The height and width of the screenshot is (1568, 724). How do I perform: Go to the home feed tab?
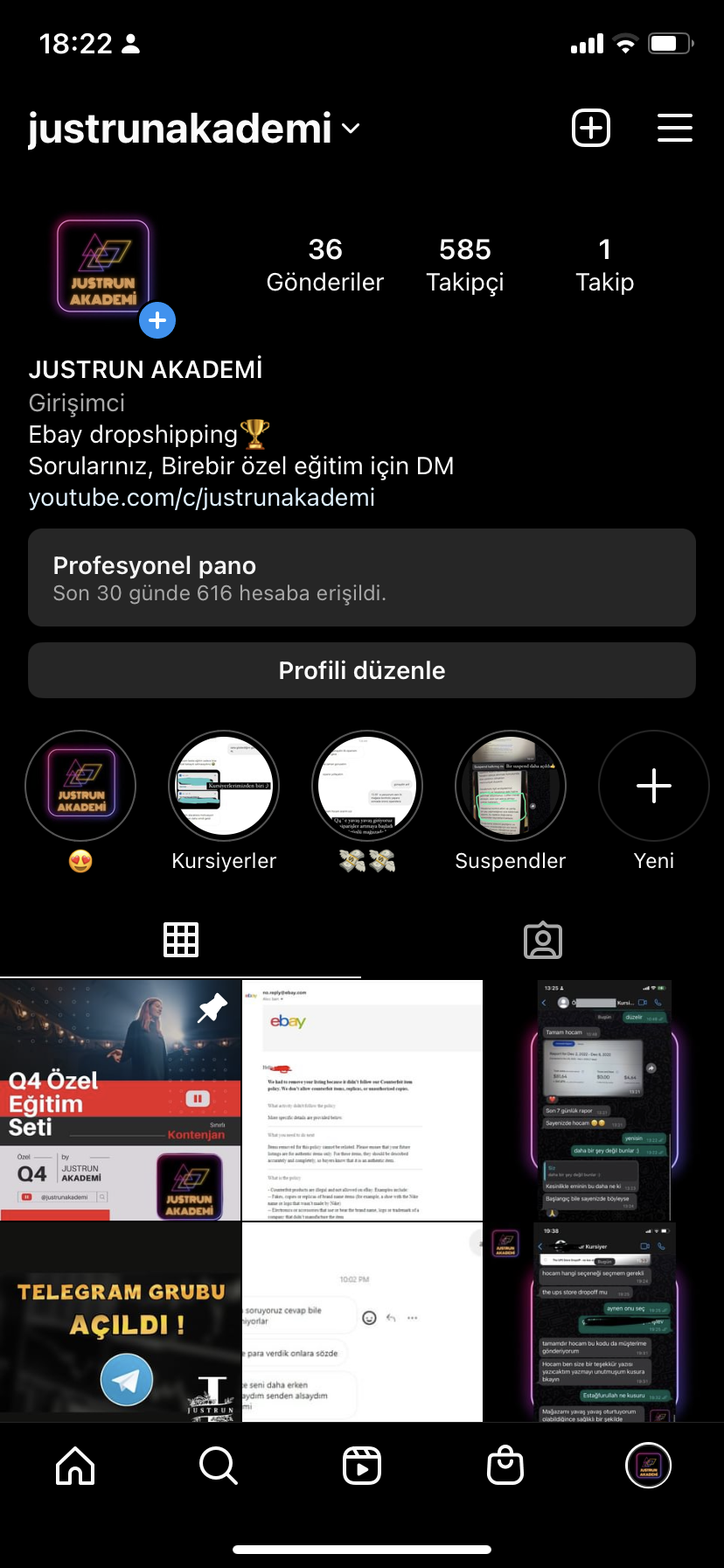tap(75, 1465)
